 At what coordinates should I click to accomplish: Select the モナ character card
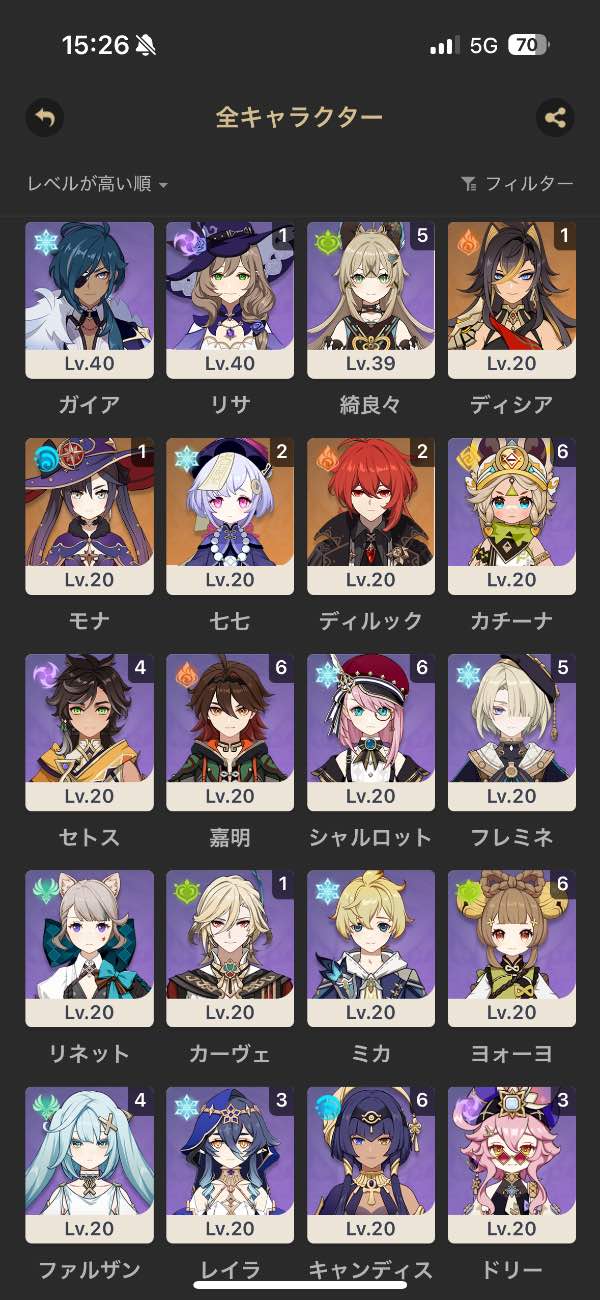[x=89, y=516]
